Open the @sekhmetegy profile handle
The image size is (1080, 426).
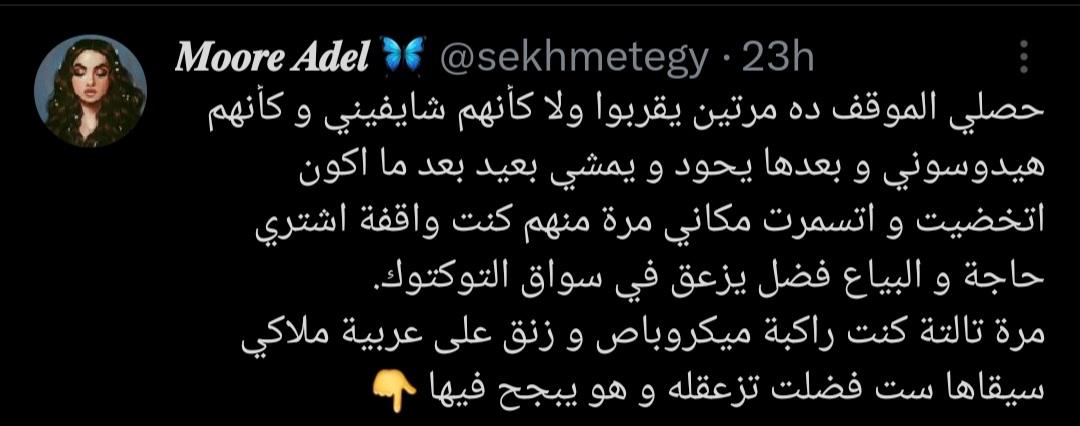(x=573, y=60)
